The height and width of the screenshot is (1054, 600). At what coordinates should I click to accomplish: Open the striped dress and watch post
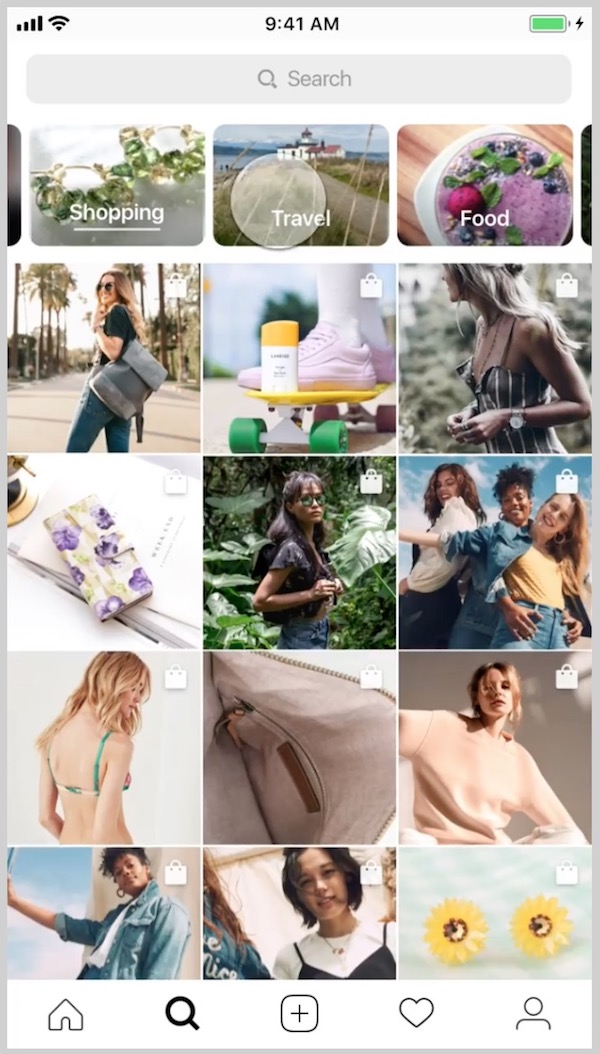click(x=494, y=358)
